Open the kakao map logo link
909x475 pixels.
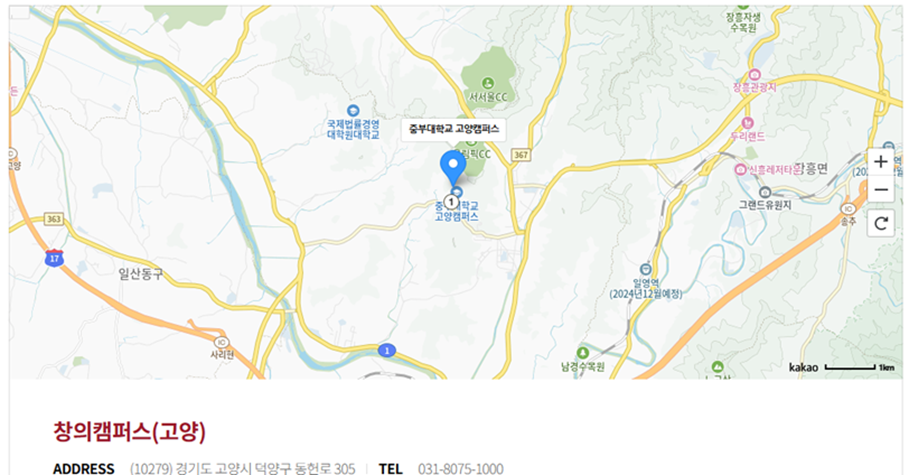(x=803, y=368)
